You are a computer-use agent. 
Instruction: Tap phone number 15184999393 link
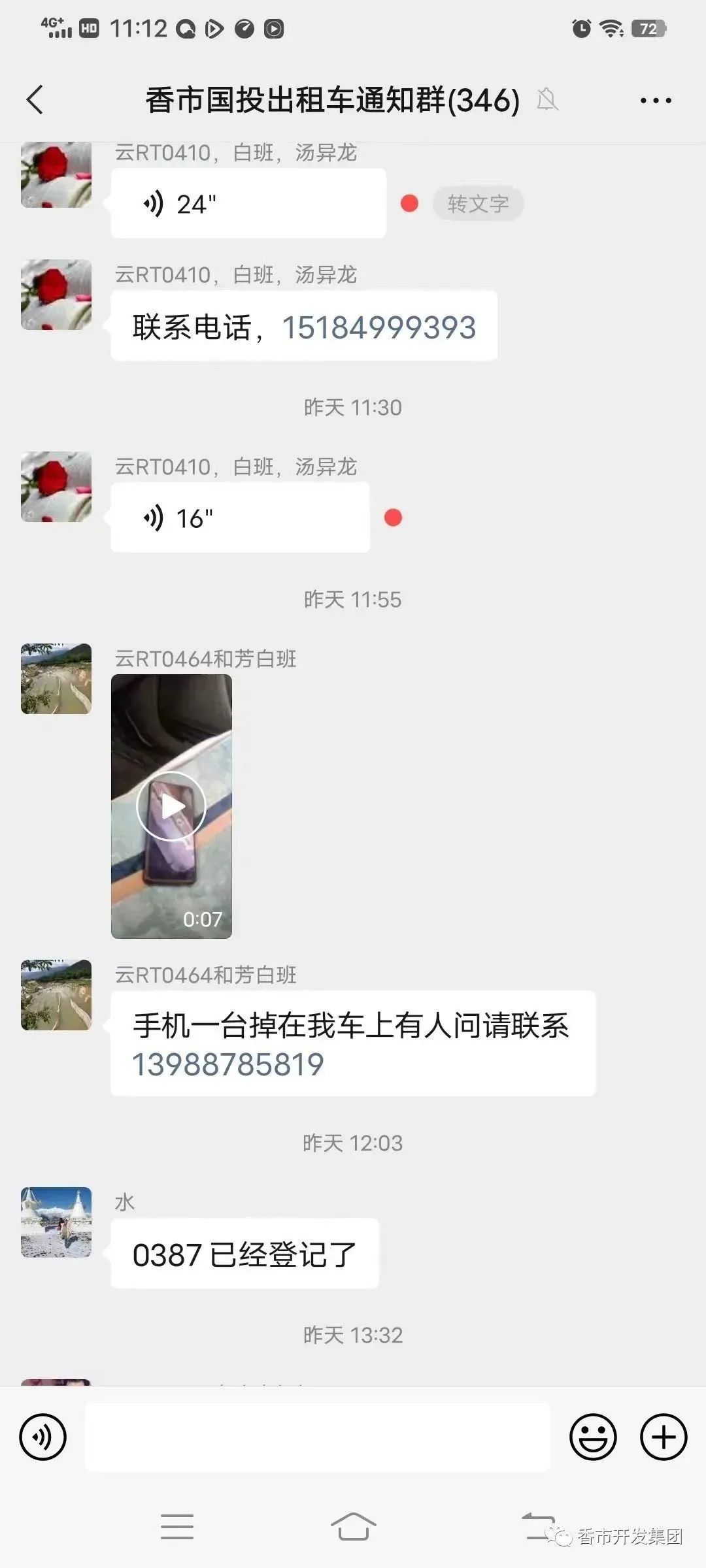coord(378,327)
